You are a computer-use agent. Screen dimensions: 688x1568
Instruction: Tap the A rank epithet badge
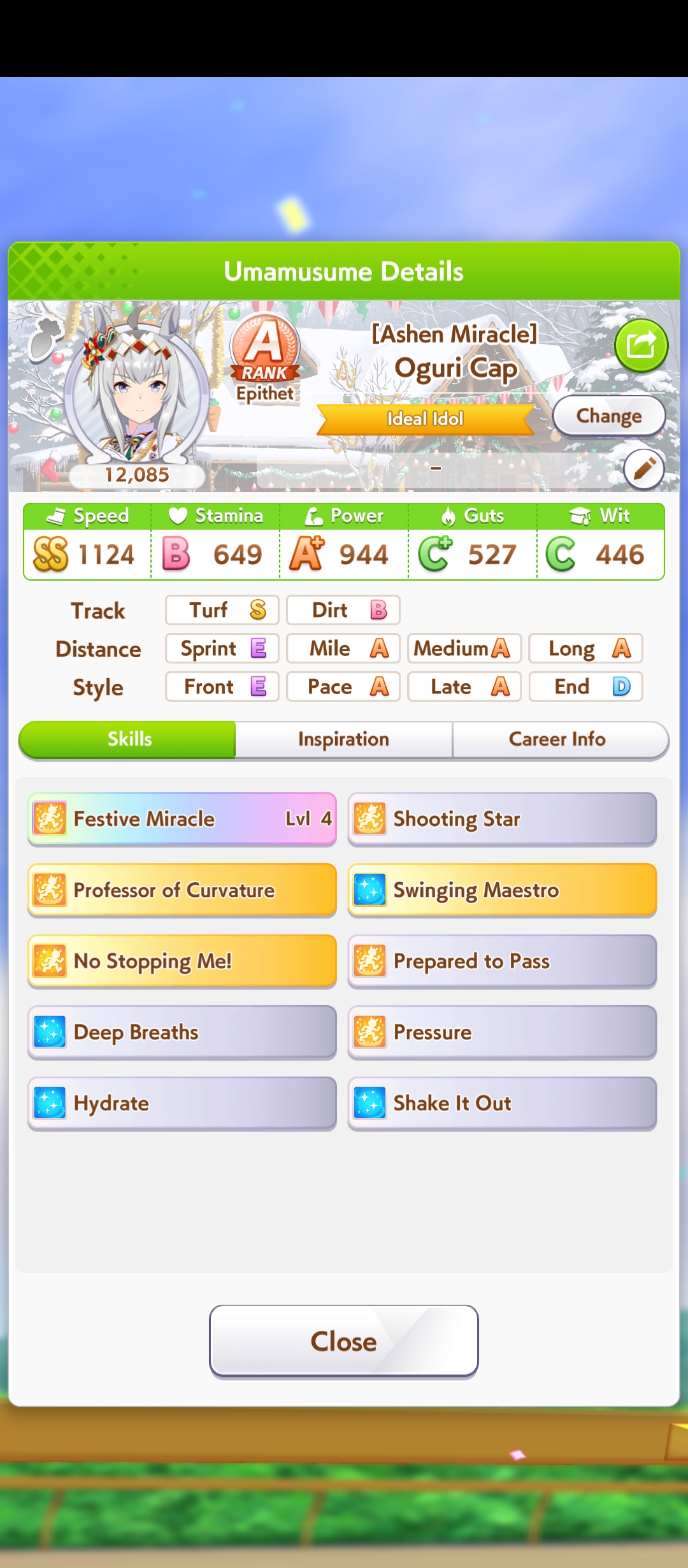point(265,357)
